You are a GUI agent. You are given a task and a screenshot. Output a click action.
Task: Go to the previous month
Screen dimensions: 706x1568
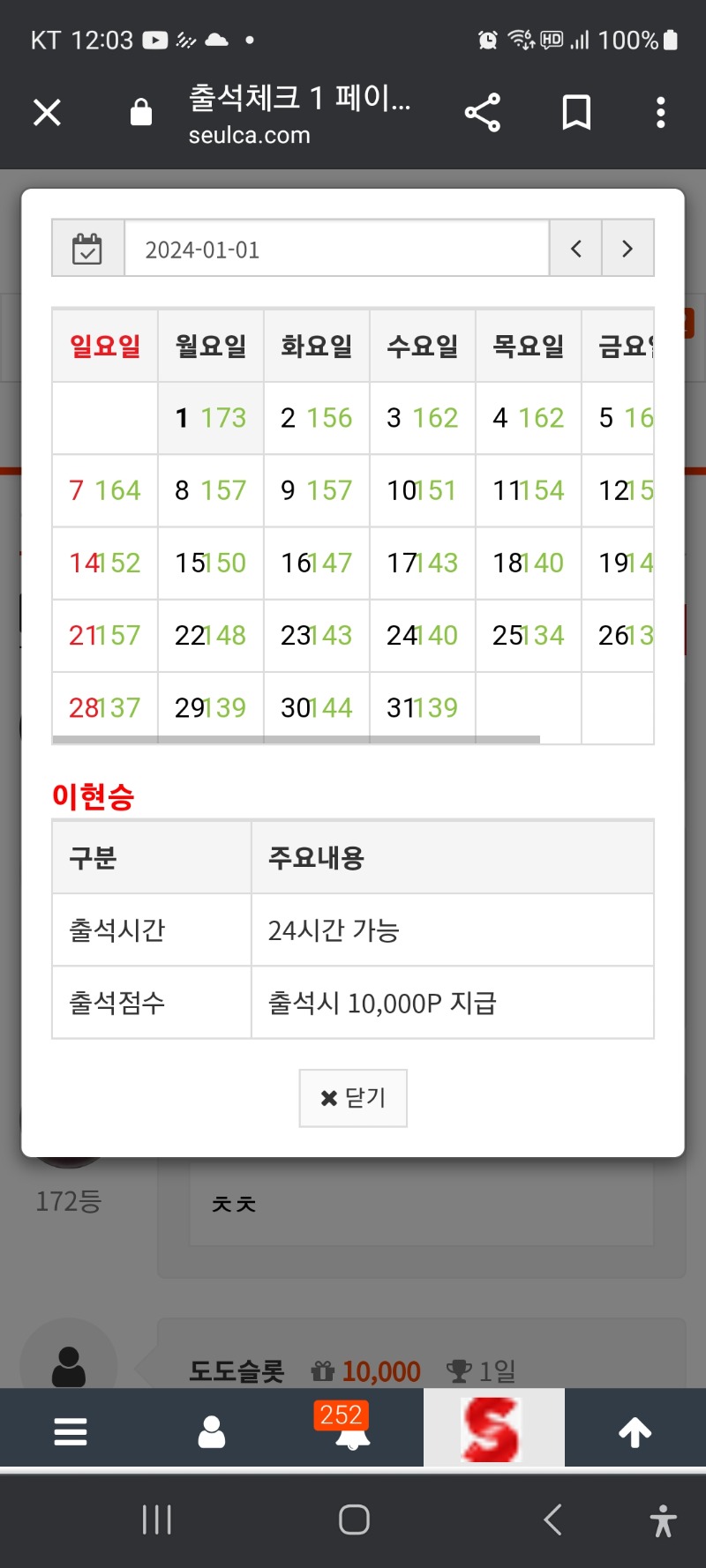(x=576, y=249)
